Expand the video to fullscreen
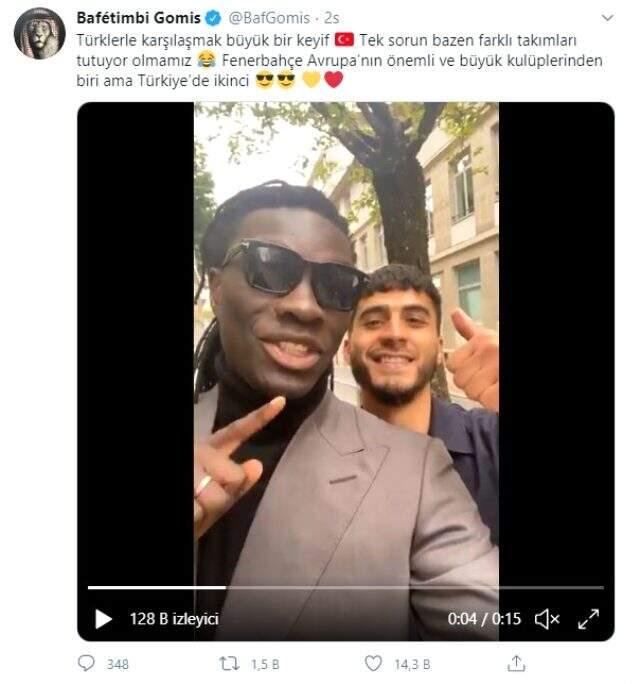The height and width of the screenshot is (684, 640). (x=589, y=619)
